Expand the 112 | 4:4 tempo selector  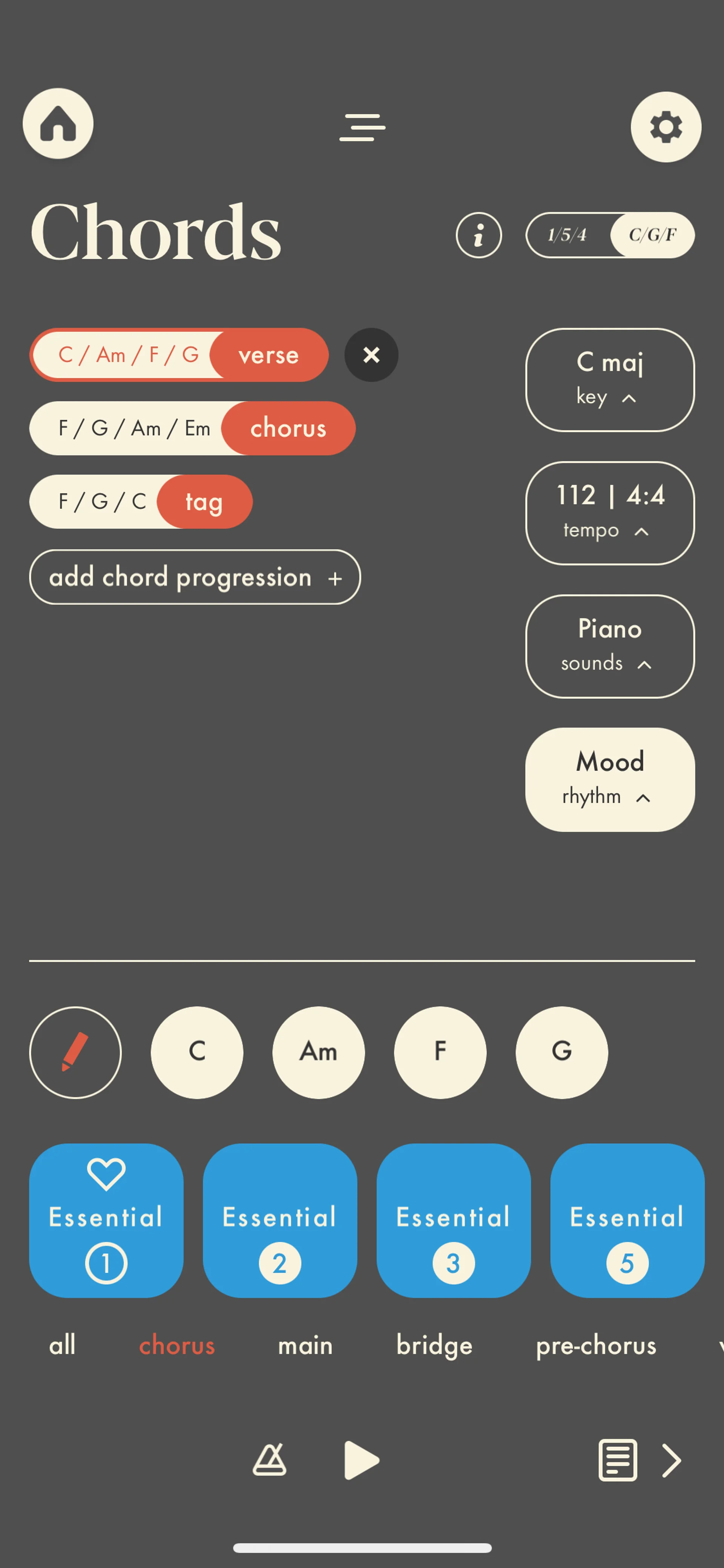(x=610, y=513)
